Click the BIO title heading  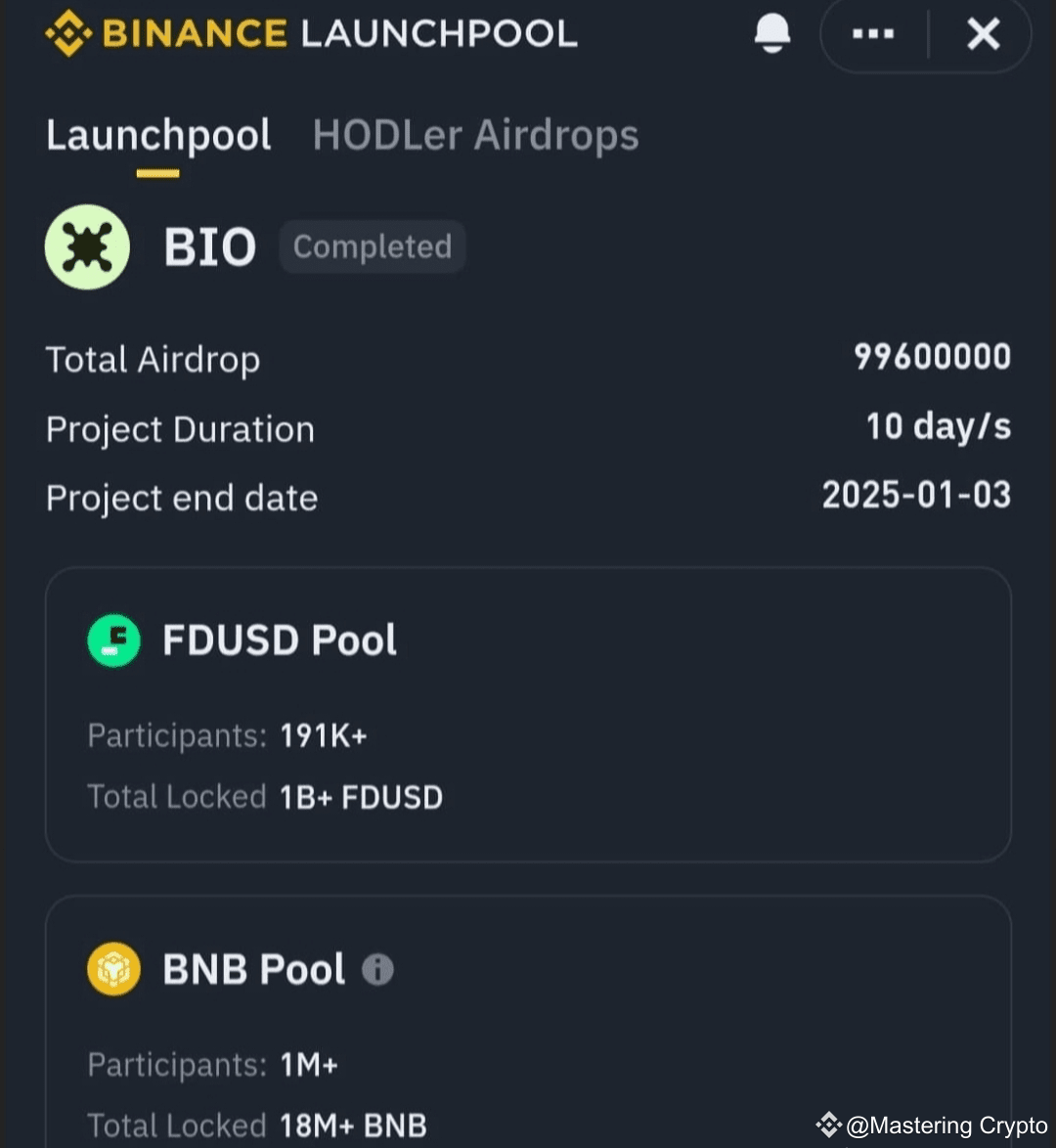pyautogui.click(x=208, y=246)
